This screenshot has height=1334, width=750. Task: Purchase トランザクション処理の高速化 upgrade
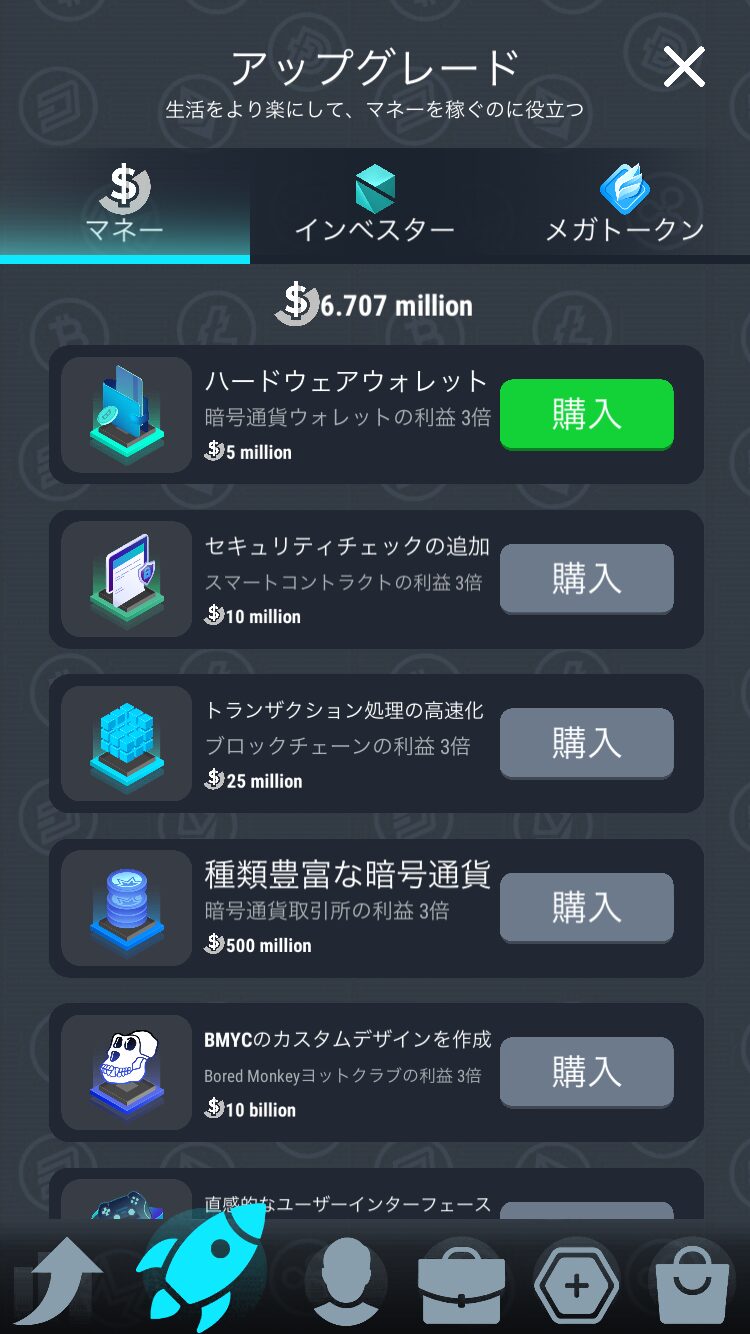coord(586,743)
